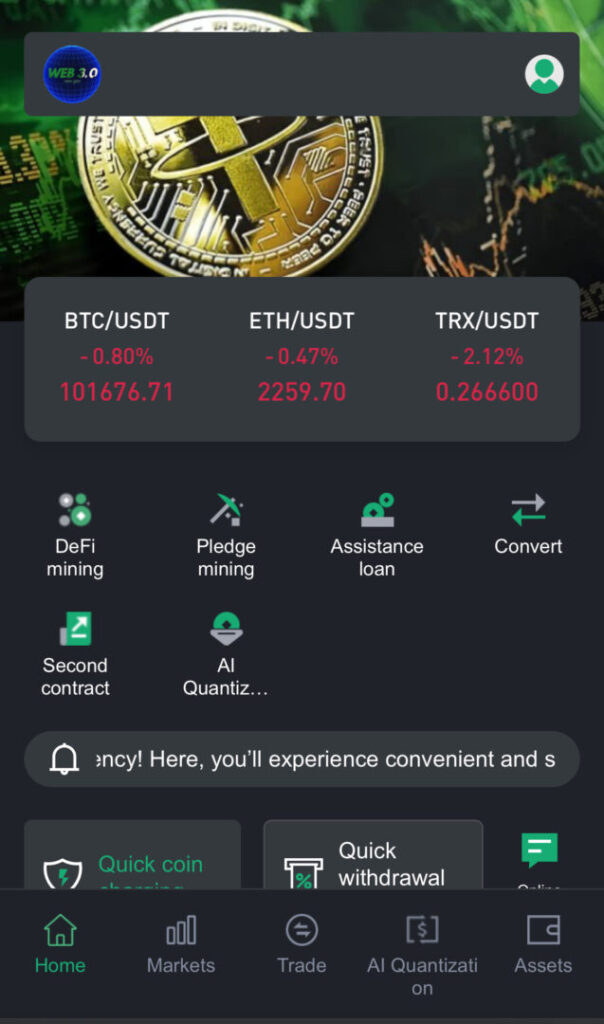Open AI Quantization shortcut in the grid
Viewport: 604px width, 1024px height.
pyautogui.click(x=226, y=654)
